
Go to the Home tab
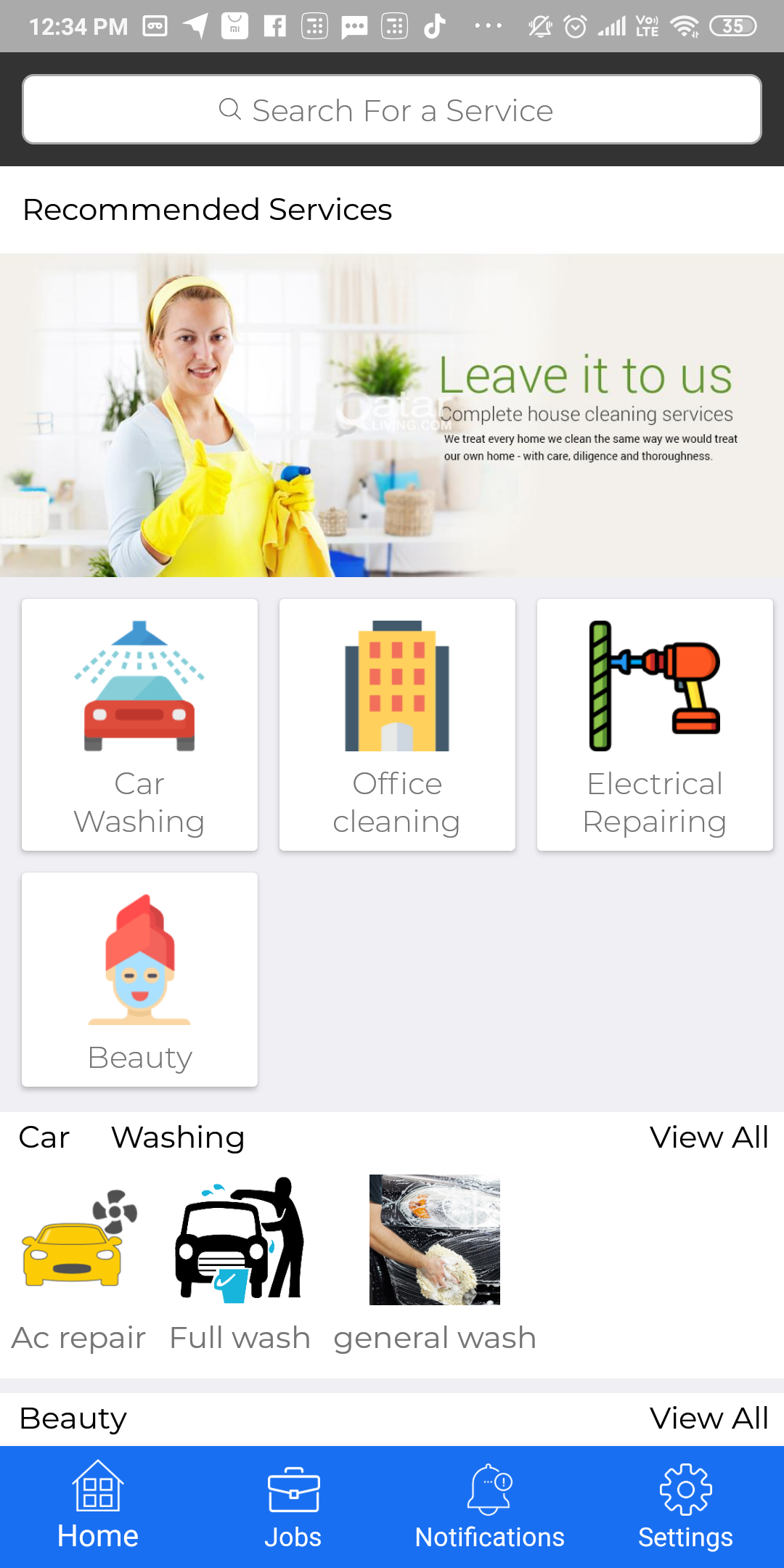pos(98,1506)
